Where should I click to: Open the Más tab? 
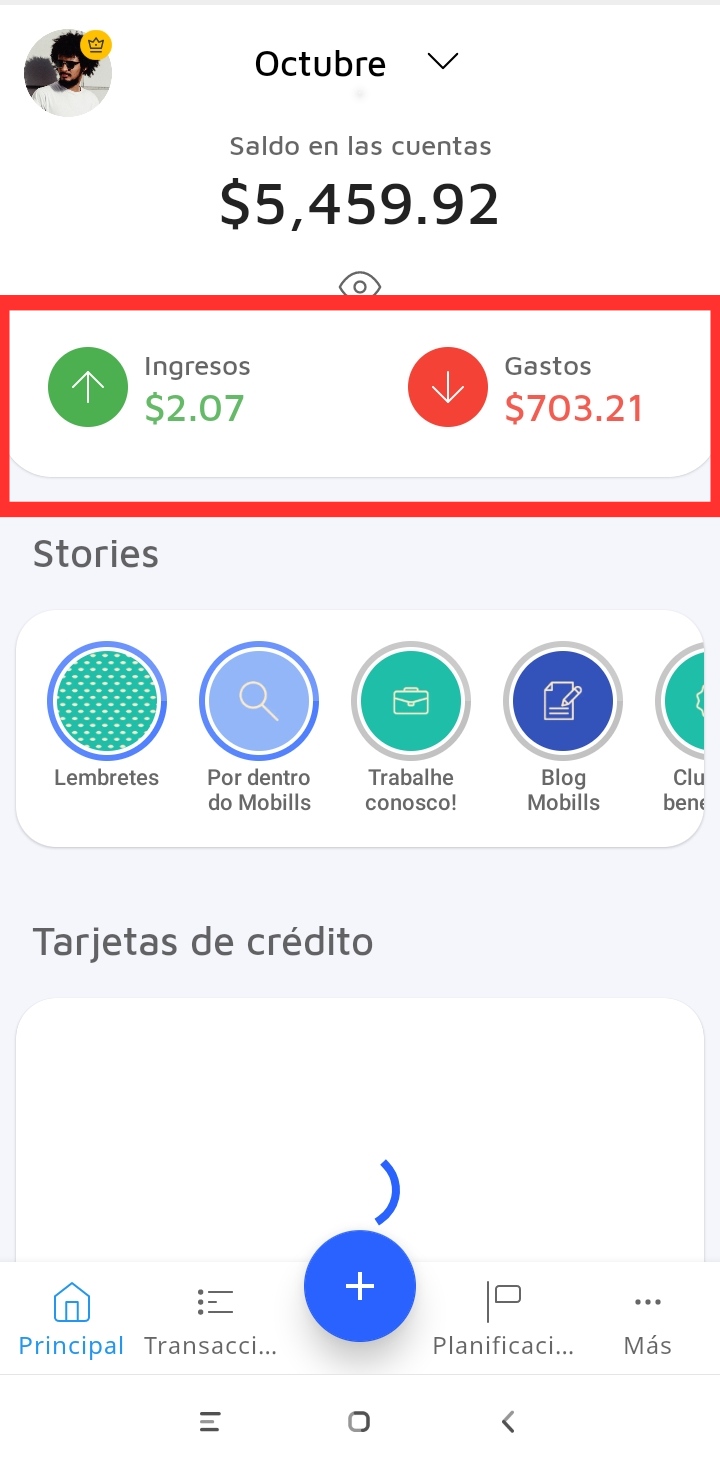point(647,1320)
